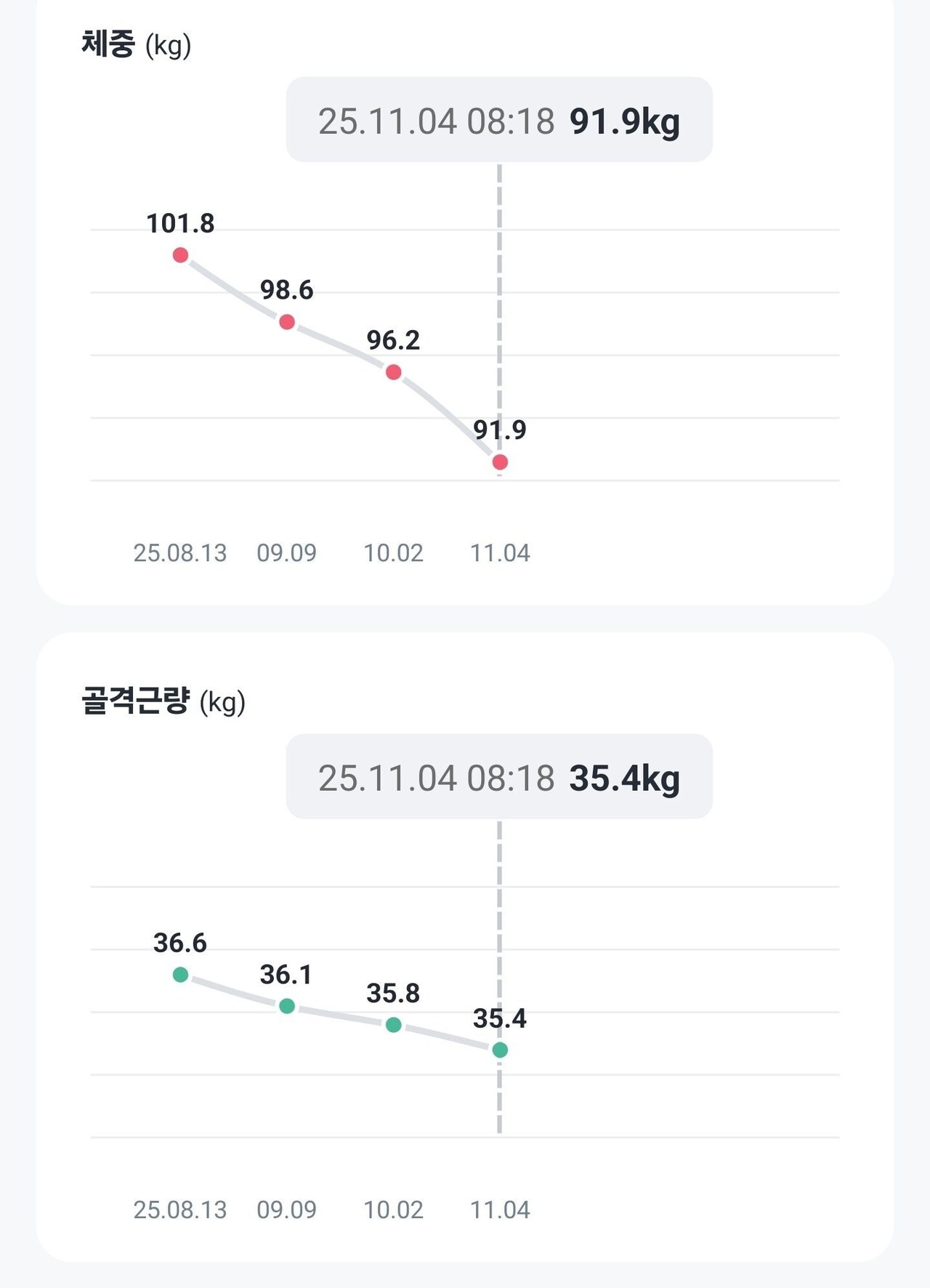This screenshot has height=1288, width=930.
Task: Select the red 101.8 weight data point
Action: tap(179, 254)
